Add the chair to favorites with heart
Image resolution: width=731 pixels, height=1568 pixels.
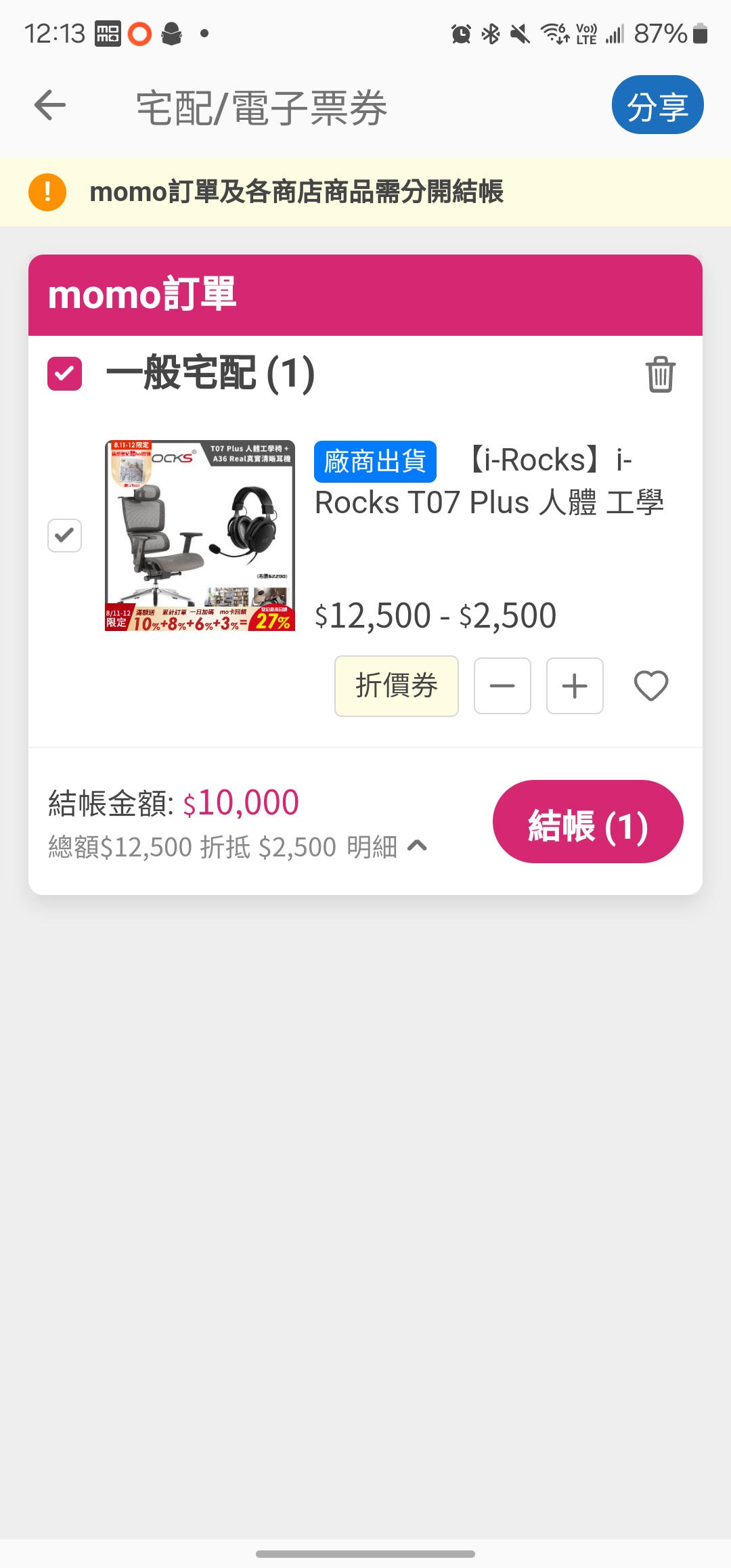pos(650,686)
